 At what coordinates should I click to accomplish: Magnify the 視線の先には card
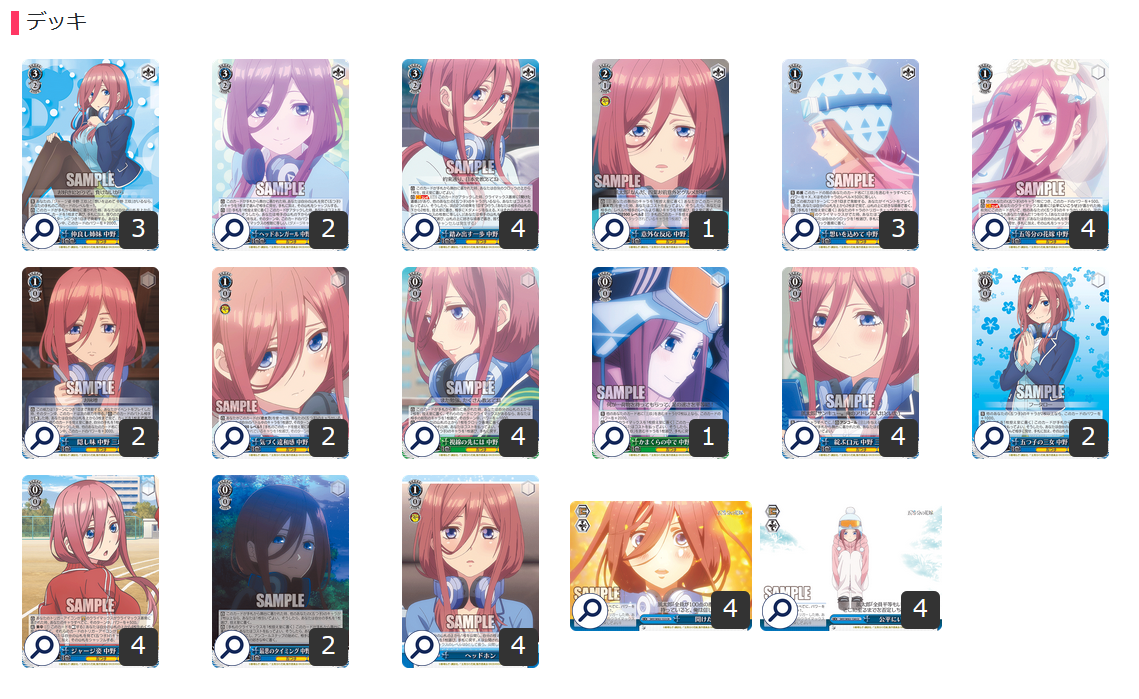point(421,438)
